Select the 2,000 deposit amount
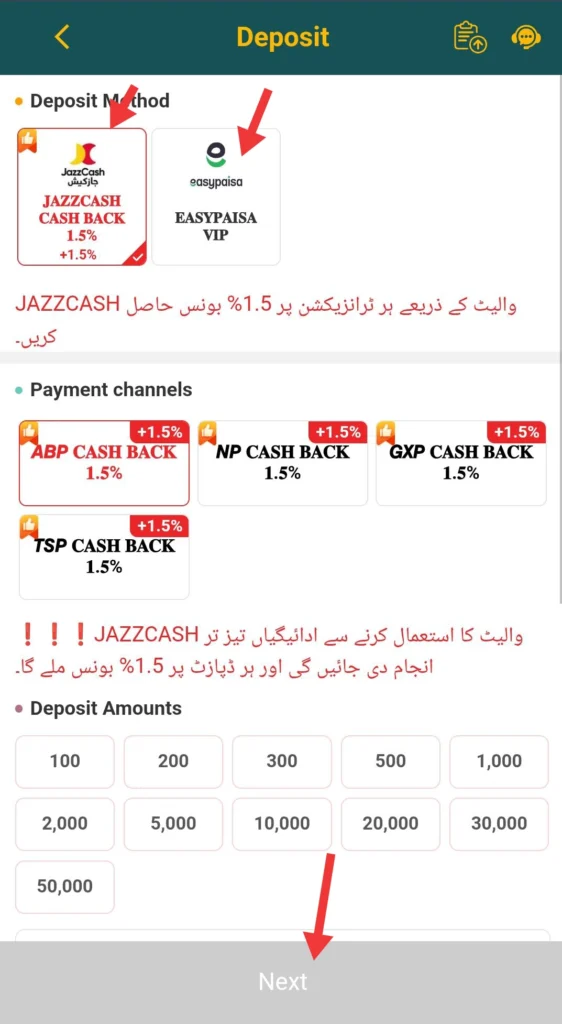562x1024 pixels. pyautogui.click(x=65, y=824)
